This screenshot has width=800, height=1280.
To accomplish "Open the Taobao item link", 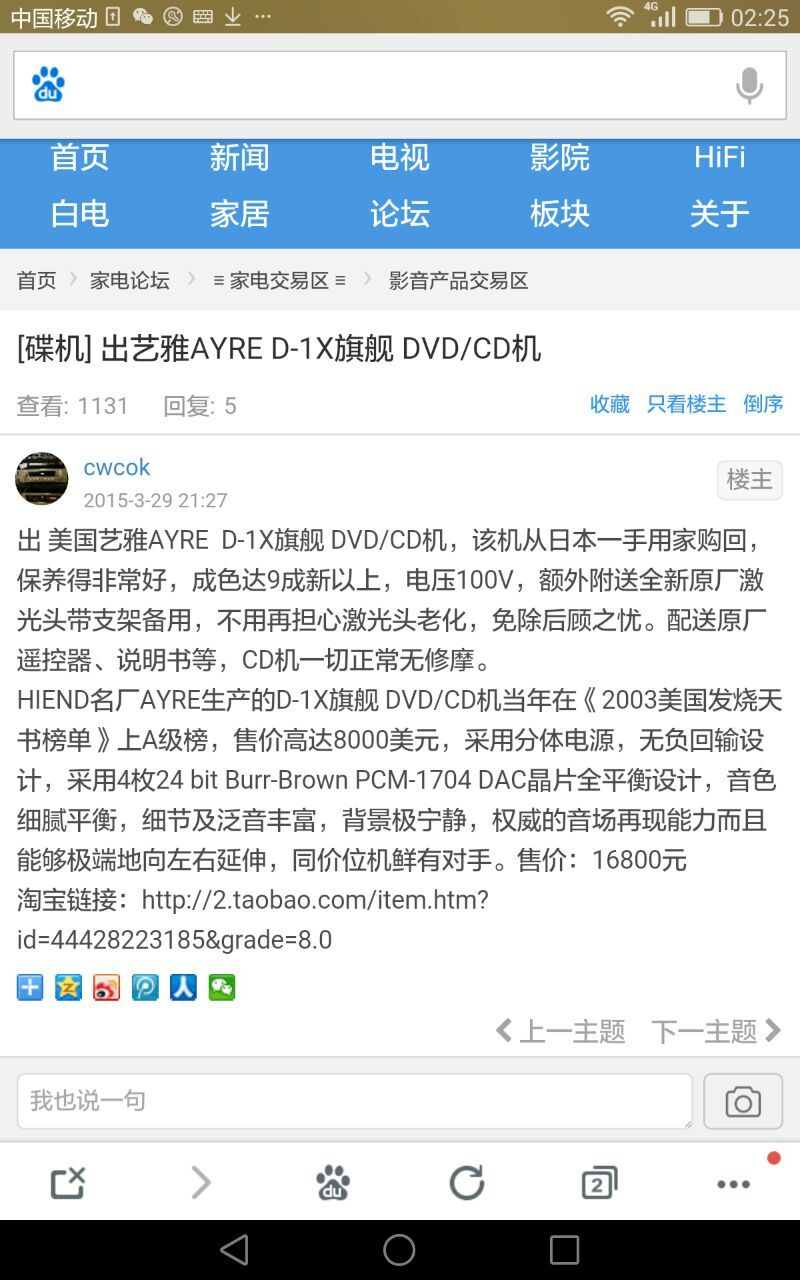I will (x=314, y=900).
